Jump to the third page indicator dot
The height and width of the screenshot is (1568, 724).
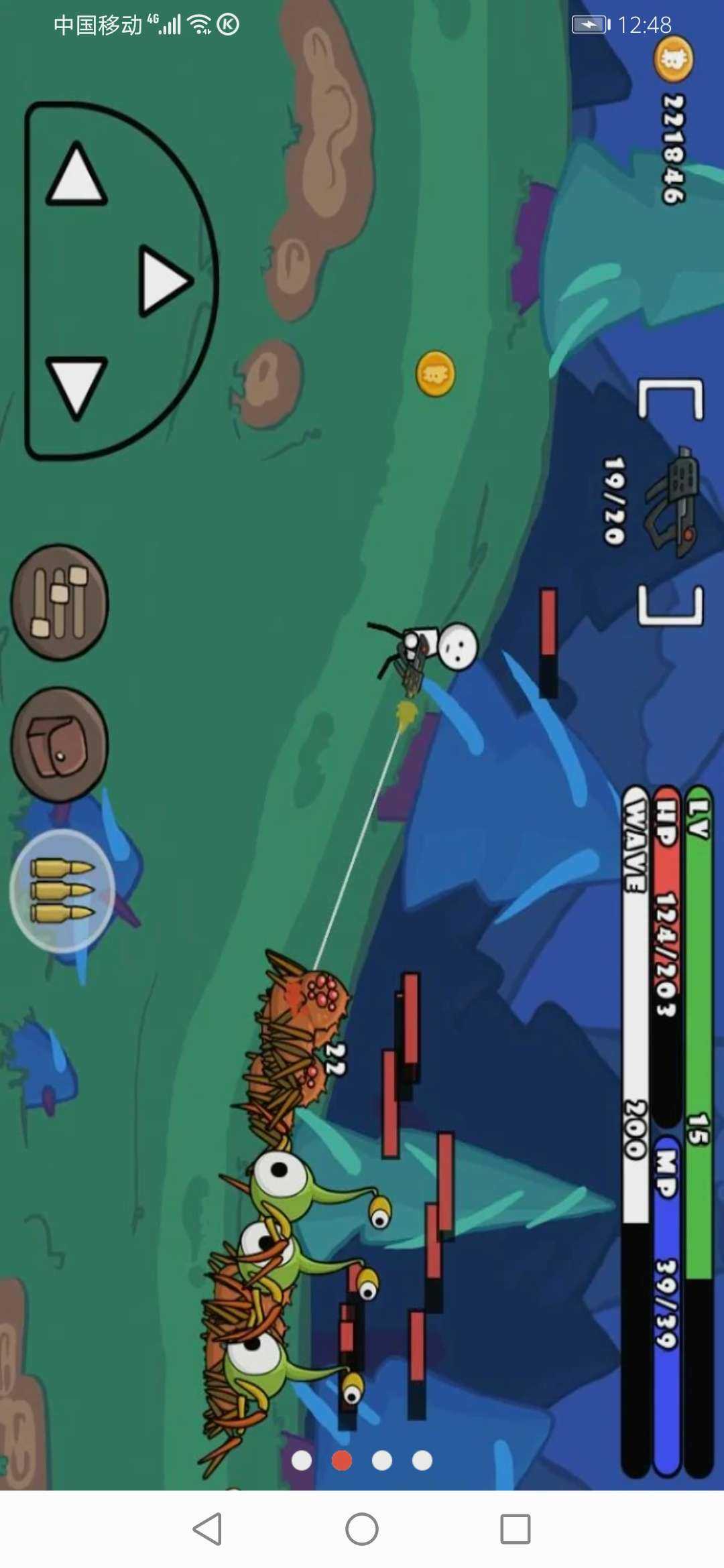pyautogui.click(x=382, y=1461)
